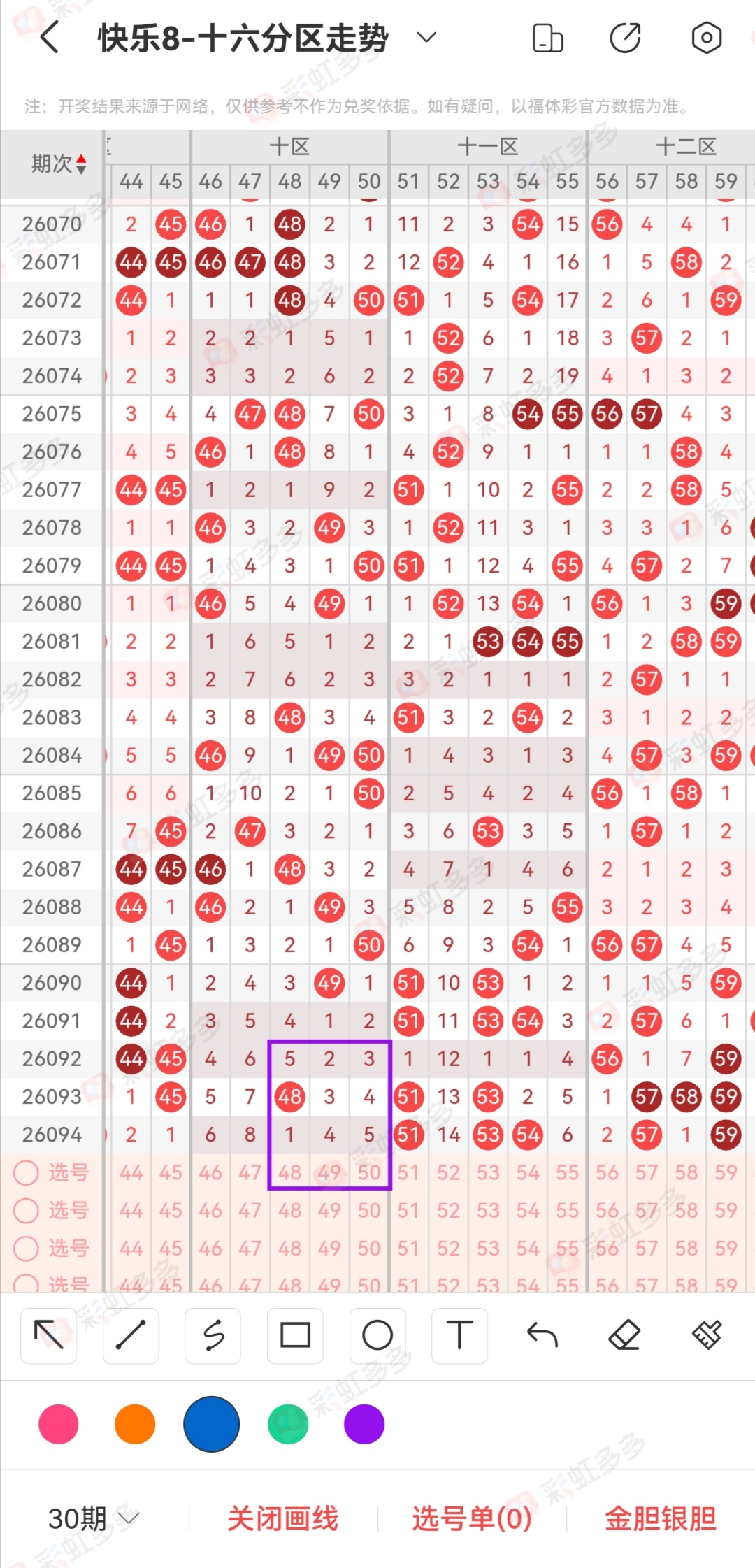Viewport: 755px width, 1568px height.
Task: Expand the 快乐8-十六分区走势 title dropdown
Action: (426, 37)
